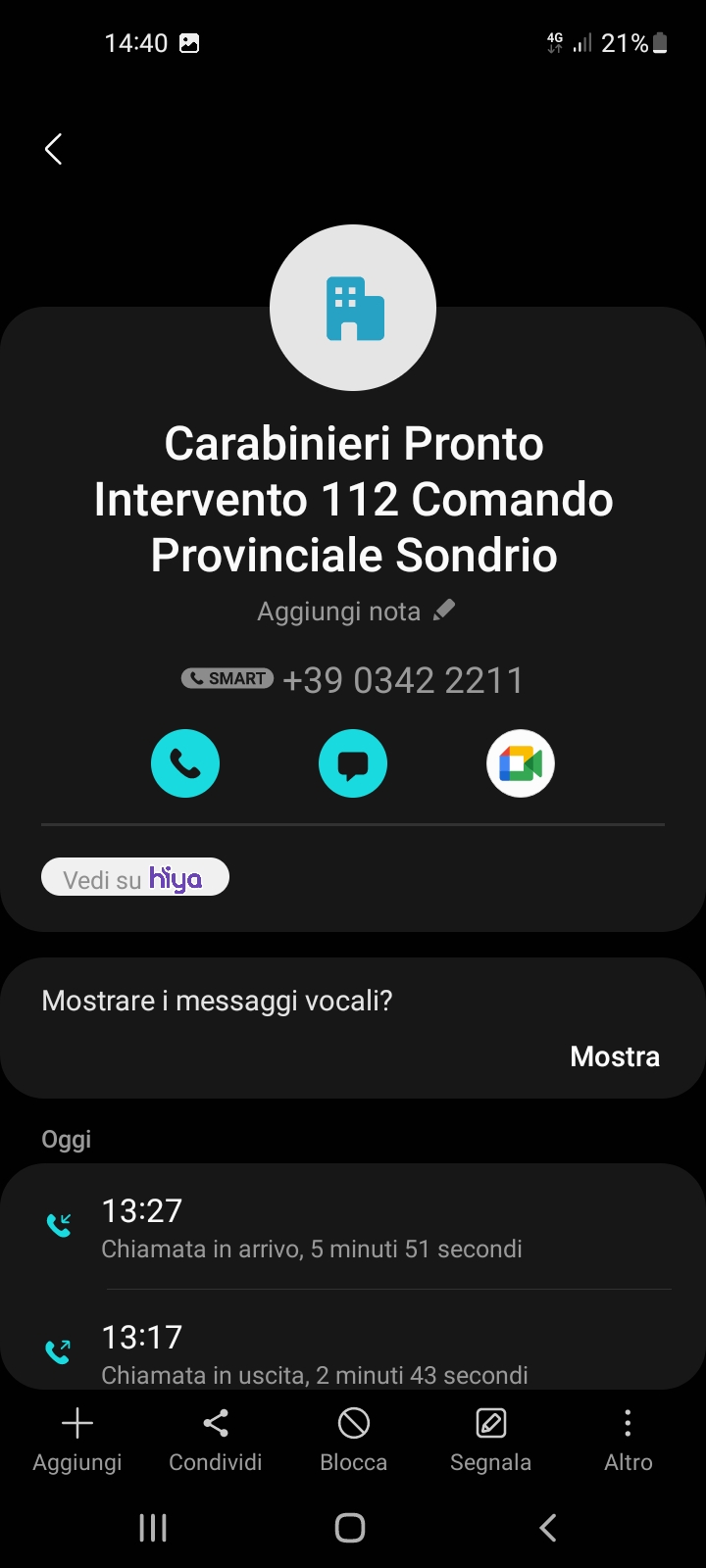Send a text message to this number
The image size is (706, 1568).
[353, 763]
